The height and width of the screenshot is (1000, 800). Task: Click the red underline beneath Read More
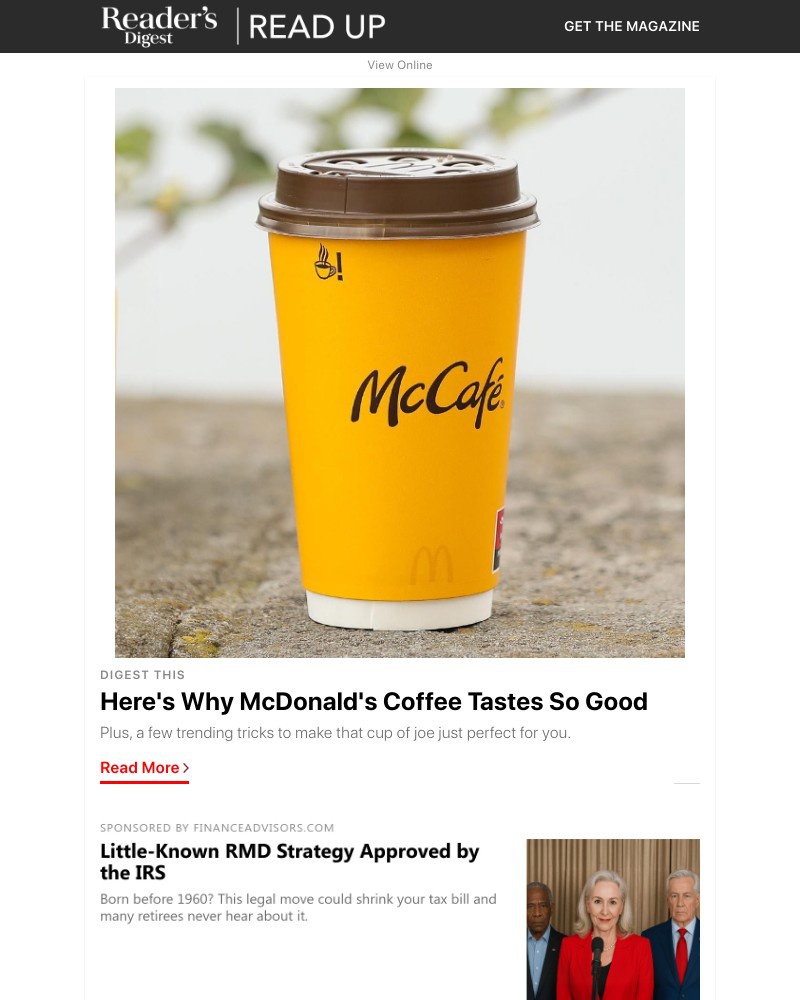pos(144,779)
